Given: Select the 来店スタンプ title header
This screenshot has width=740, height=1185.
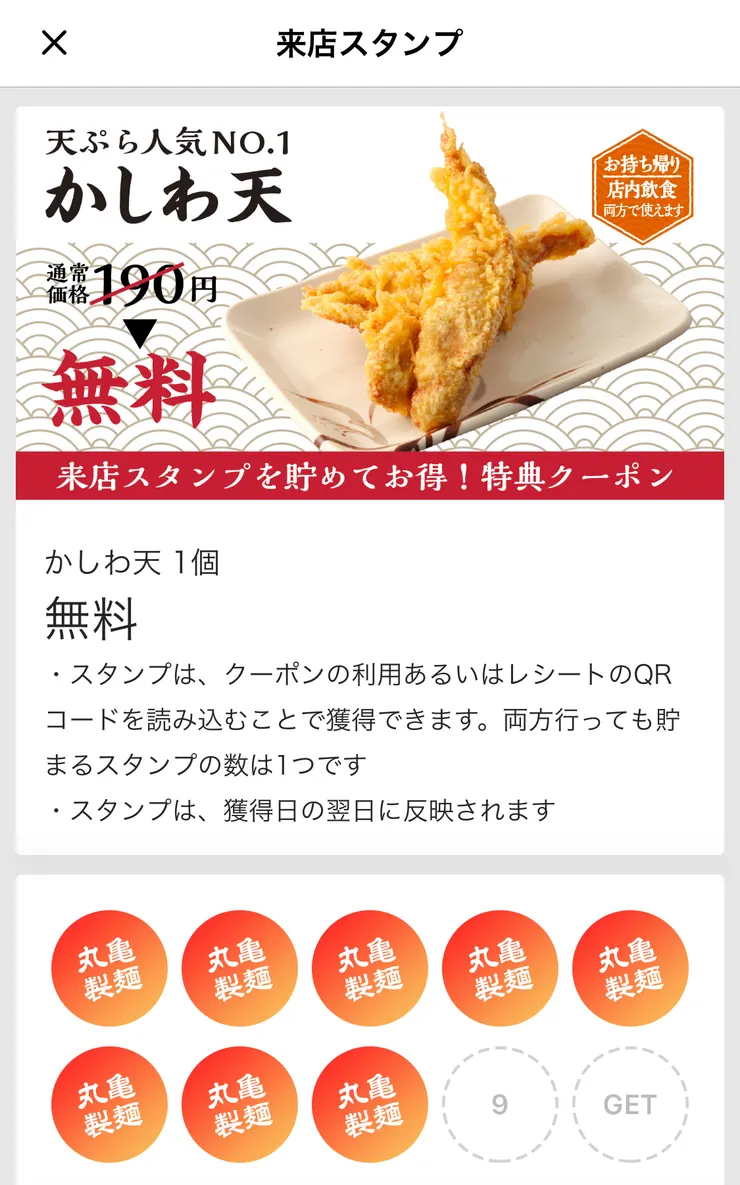Looking at the screenshot, I should click(370, 42).
